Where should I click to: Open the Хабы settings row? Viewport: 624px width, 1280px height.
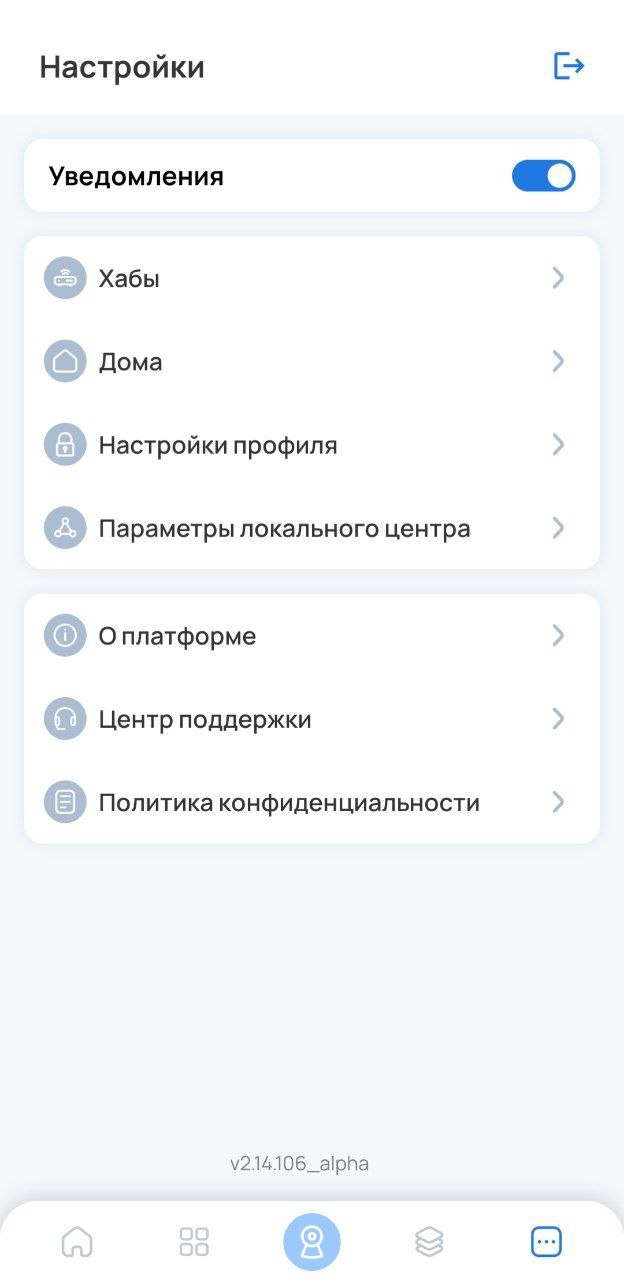click(311, 278)
